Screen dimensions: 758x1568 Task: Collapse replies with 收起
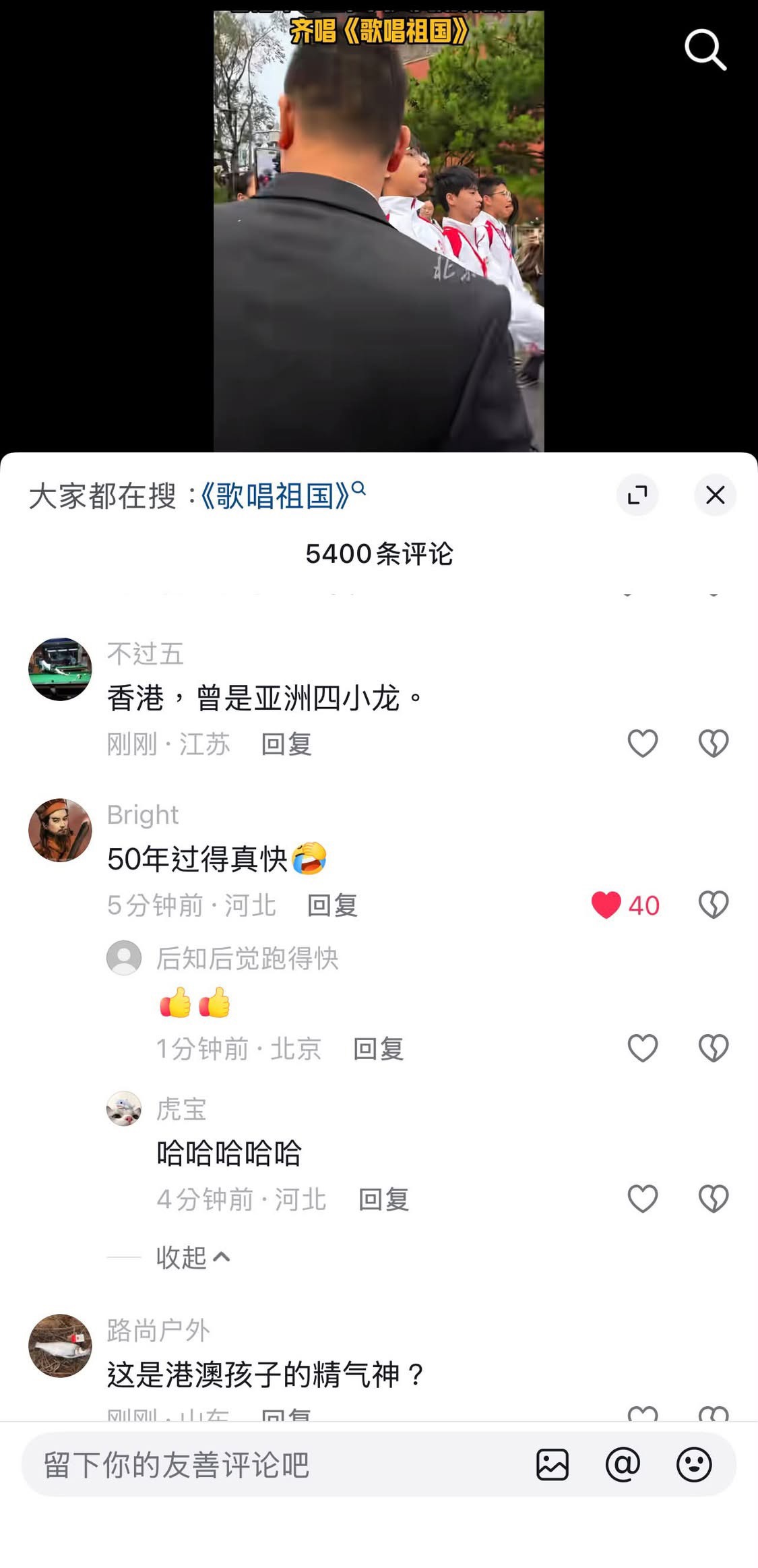pos(193,1257)
